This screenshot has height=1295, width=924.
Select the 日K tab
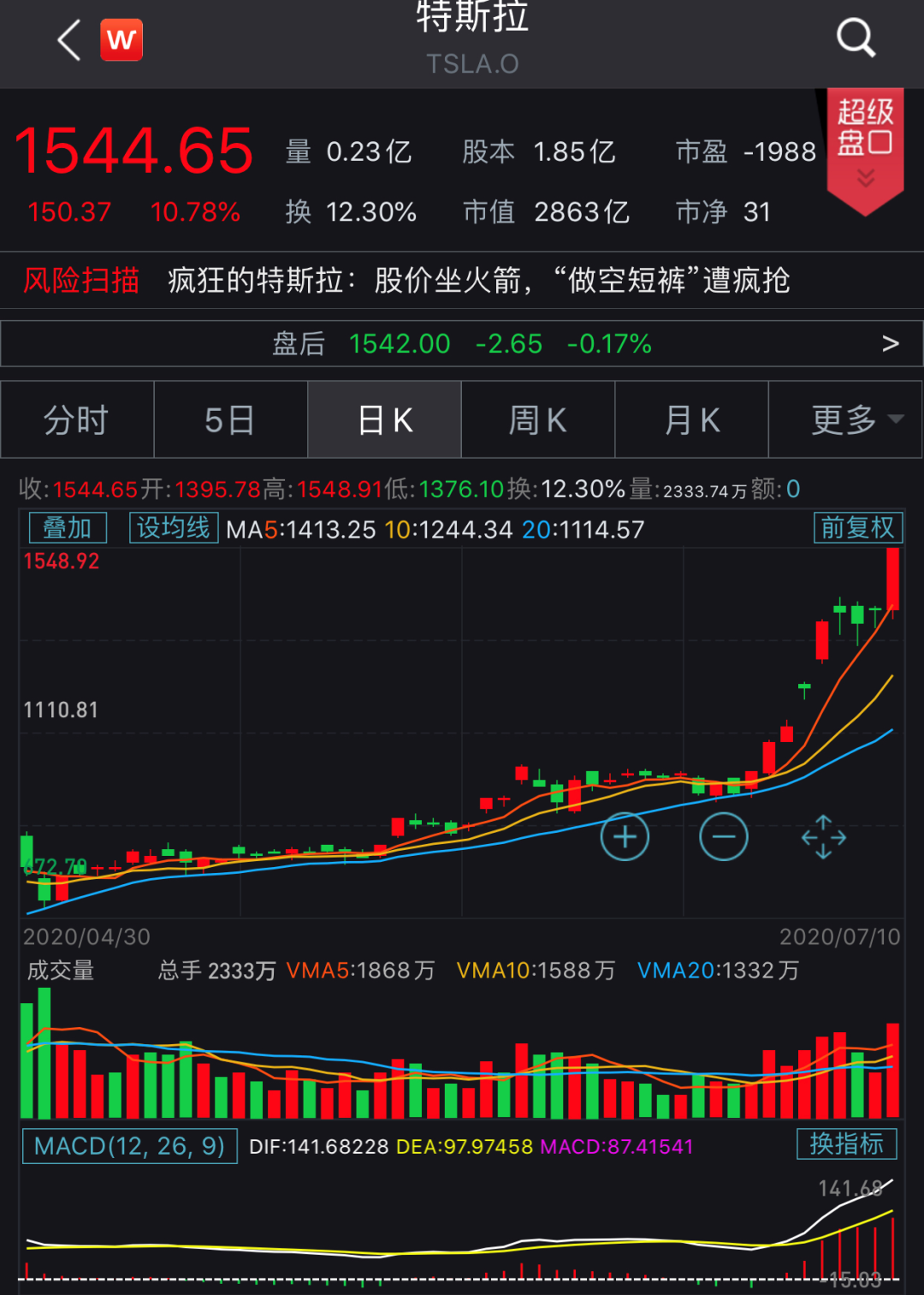click(385, 420)
